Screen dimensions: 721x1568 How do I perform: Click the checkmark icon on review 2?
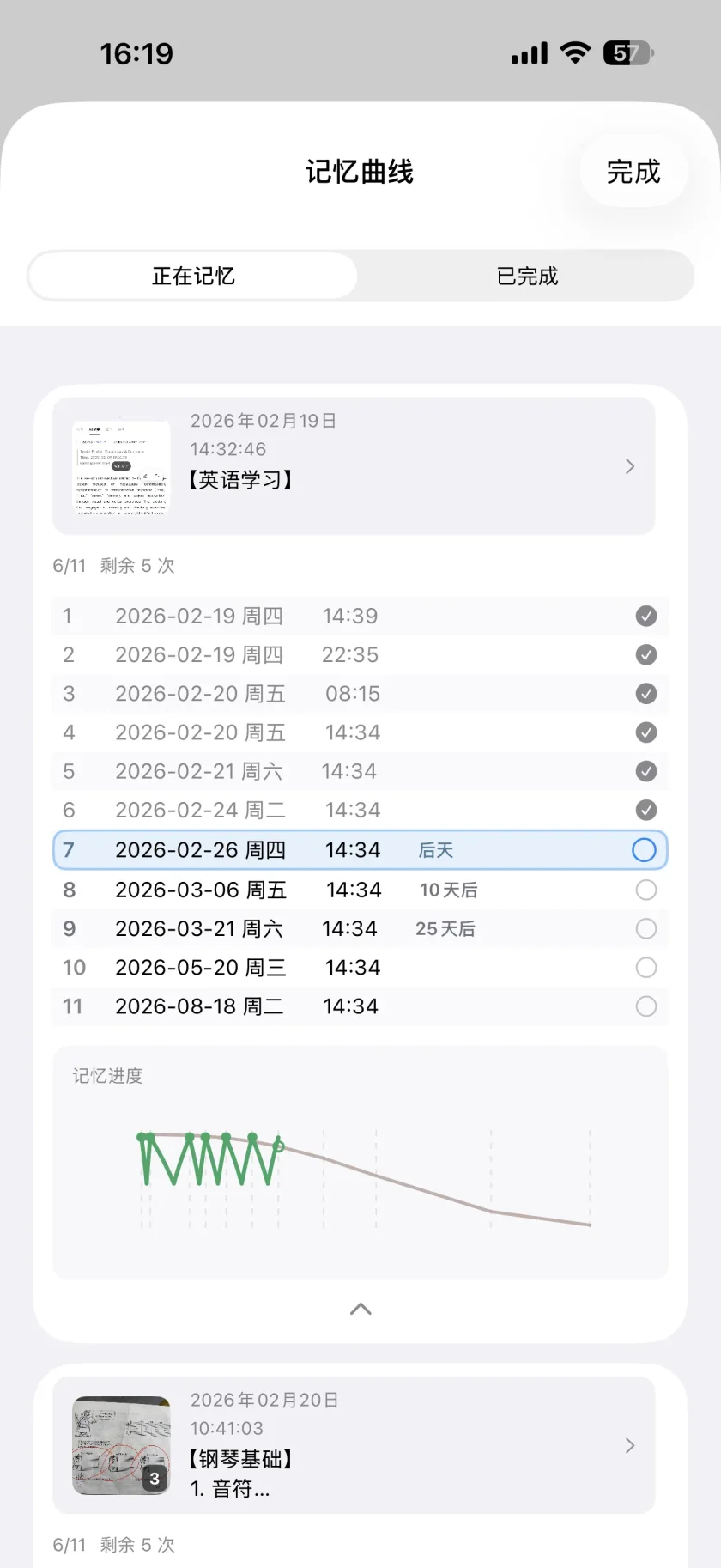pyautogui.click(x=646, y=654)
